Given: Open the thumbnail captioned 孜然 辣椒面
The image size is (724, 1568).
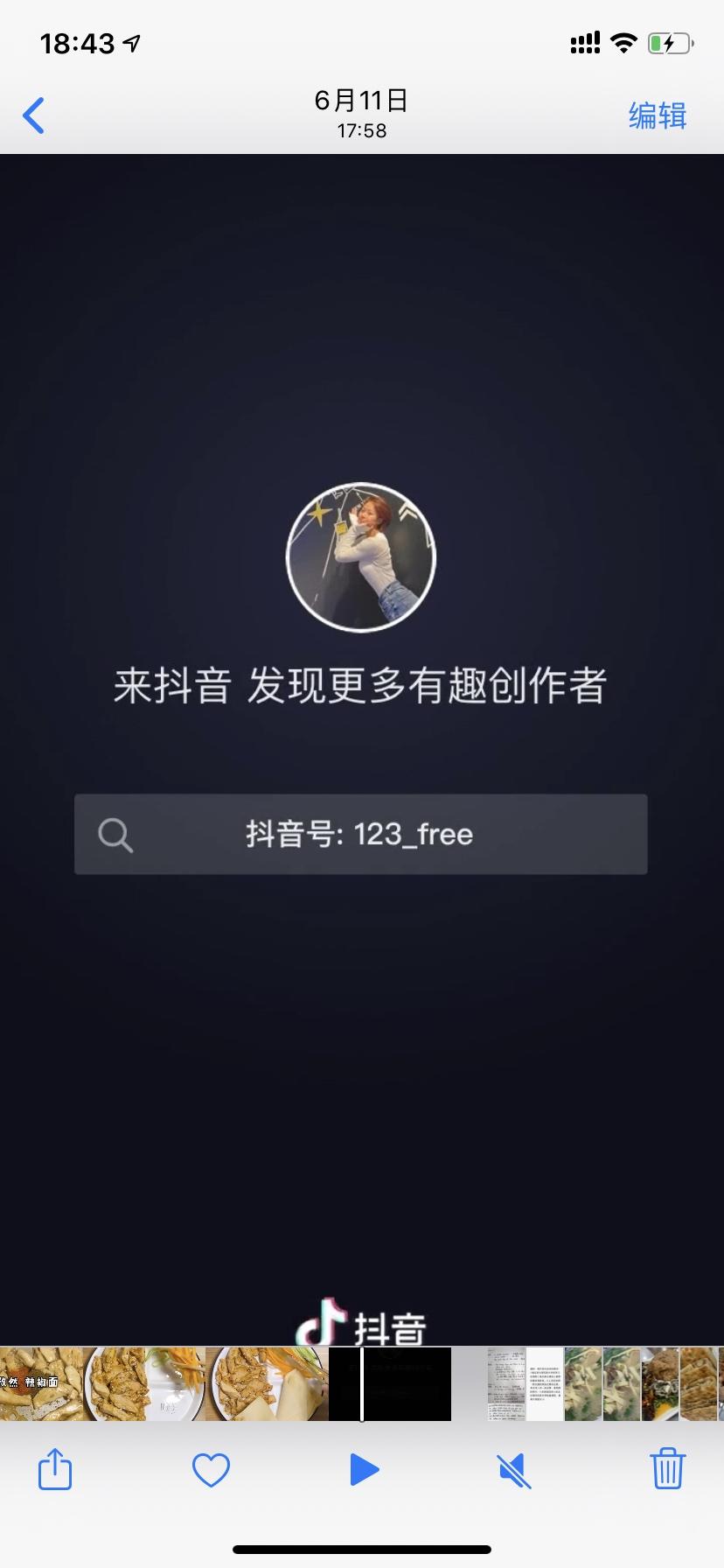Looking at the screenshot, I should coord(39,1383).
